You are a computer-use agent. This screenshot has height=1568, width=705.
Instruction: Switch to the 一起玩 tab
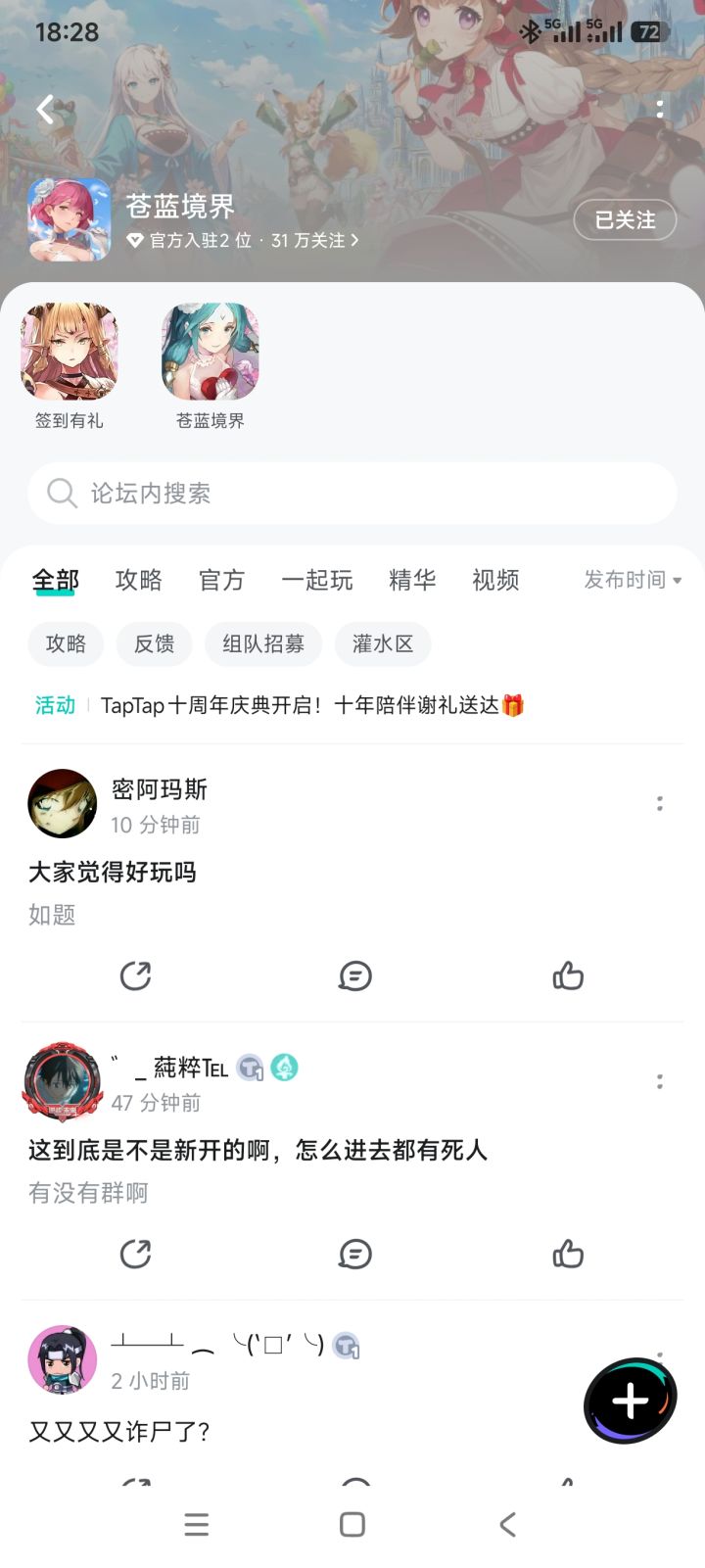pos(316,580)
